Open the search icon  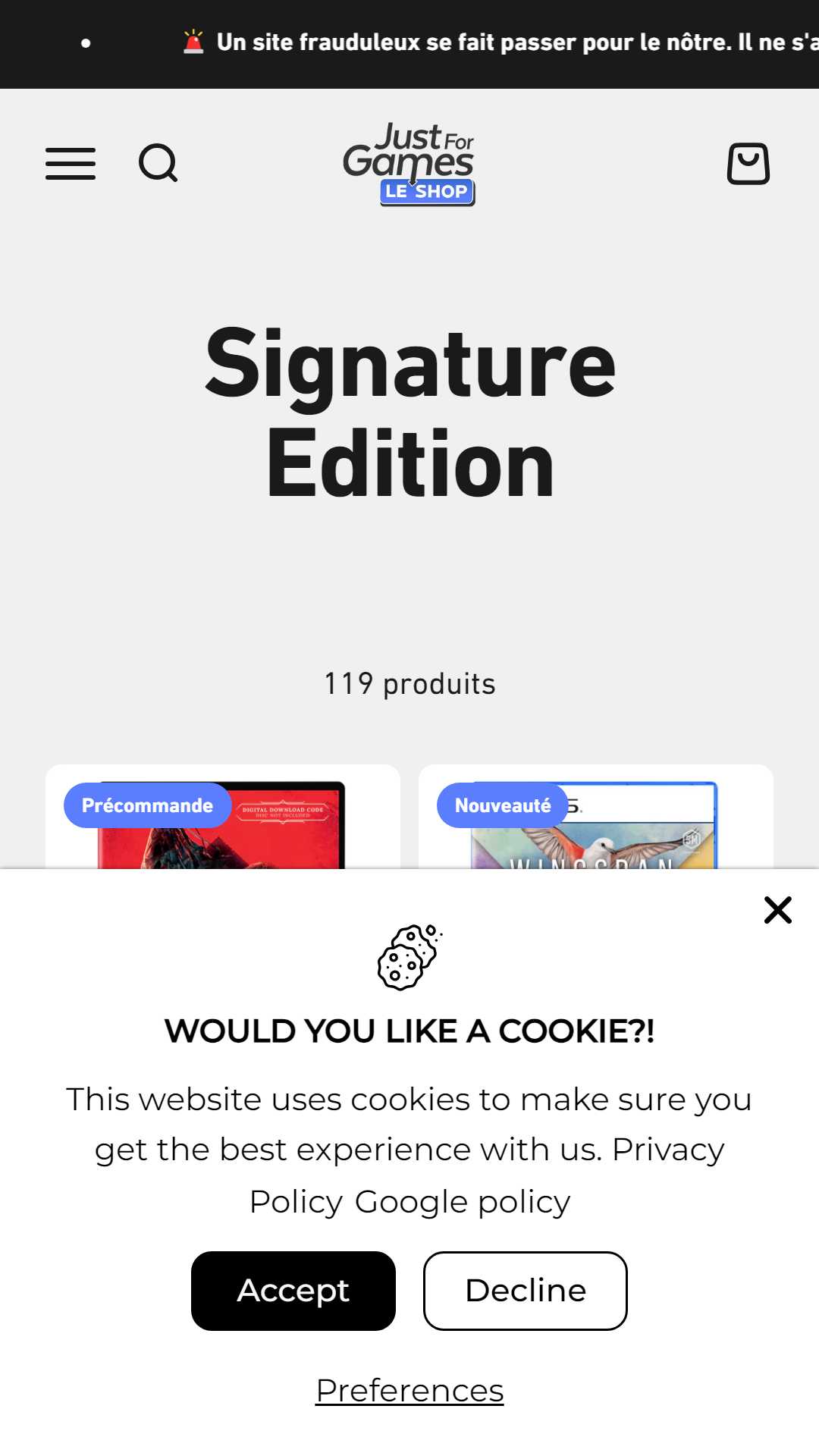(158, 164)
